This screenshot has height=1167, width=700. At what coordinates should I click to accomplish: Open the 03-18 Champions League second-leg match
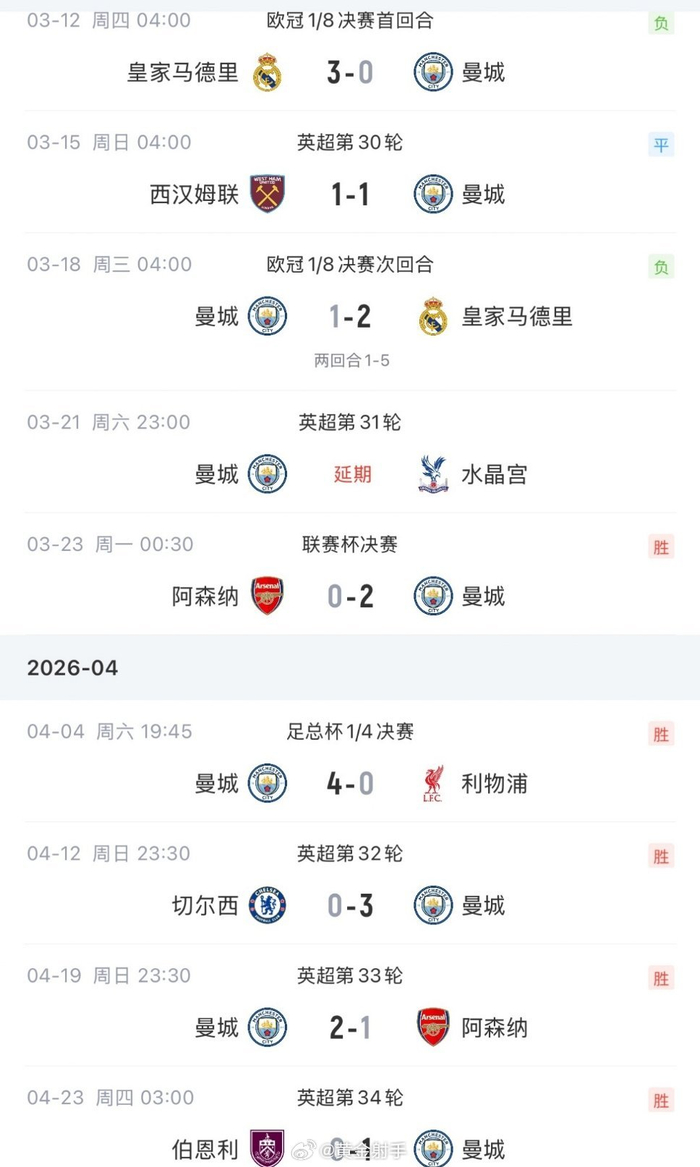click(x=350, y=317)
